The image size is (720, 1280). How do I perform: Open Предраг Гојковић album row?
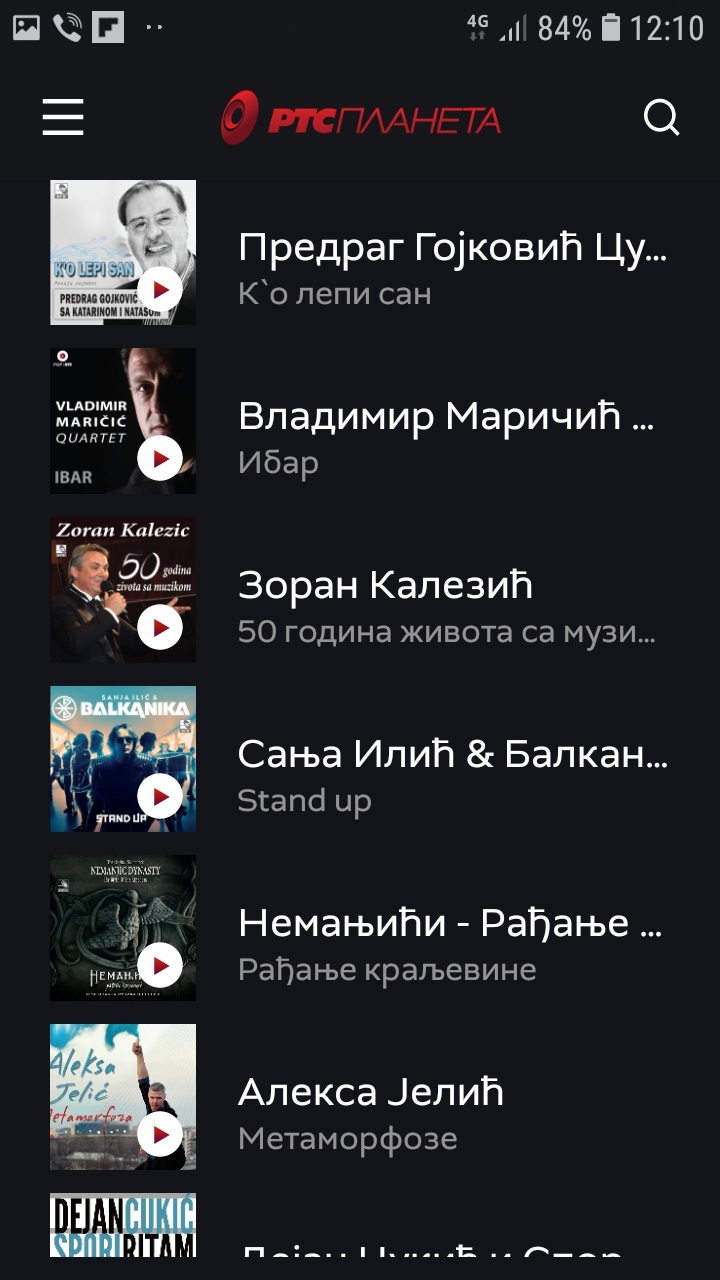point(452,268)
